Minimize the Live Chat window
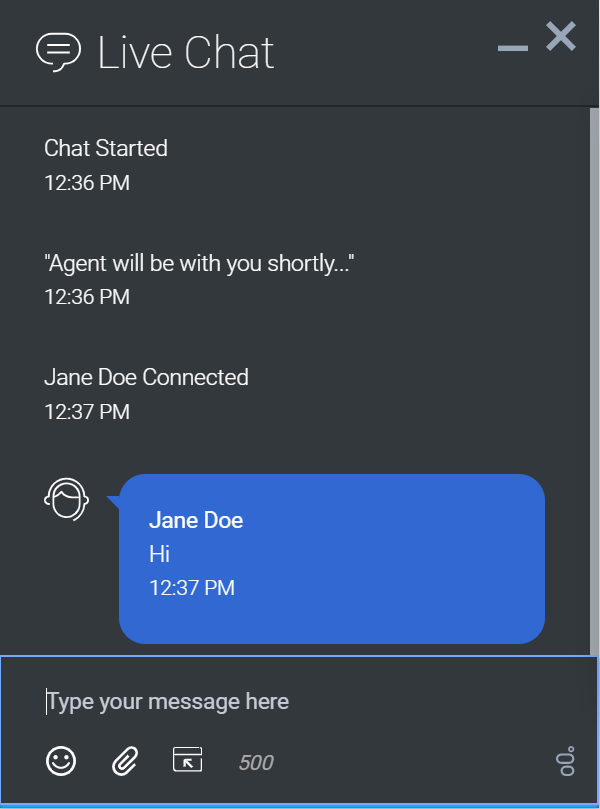600x809 pixels. (x=512, y=49)
